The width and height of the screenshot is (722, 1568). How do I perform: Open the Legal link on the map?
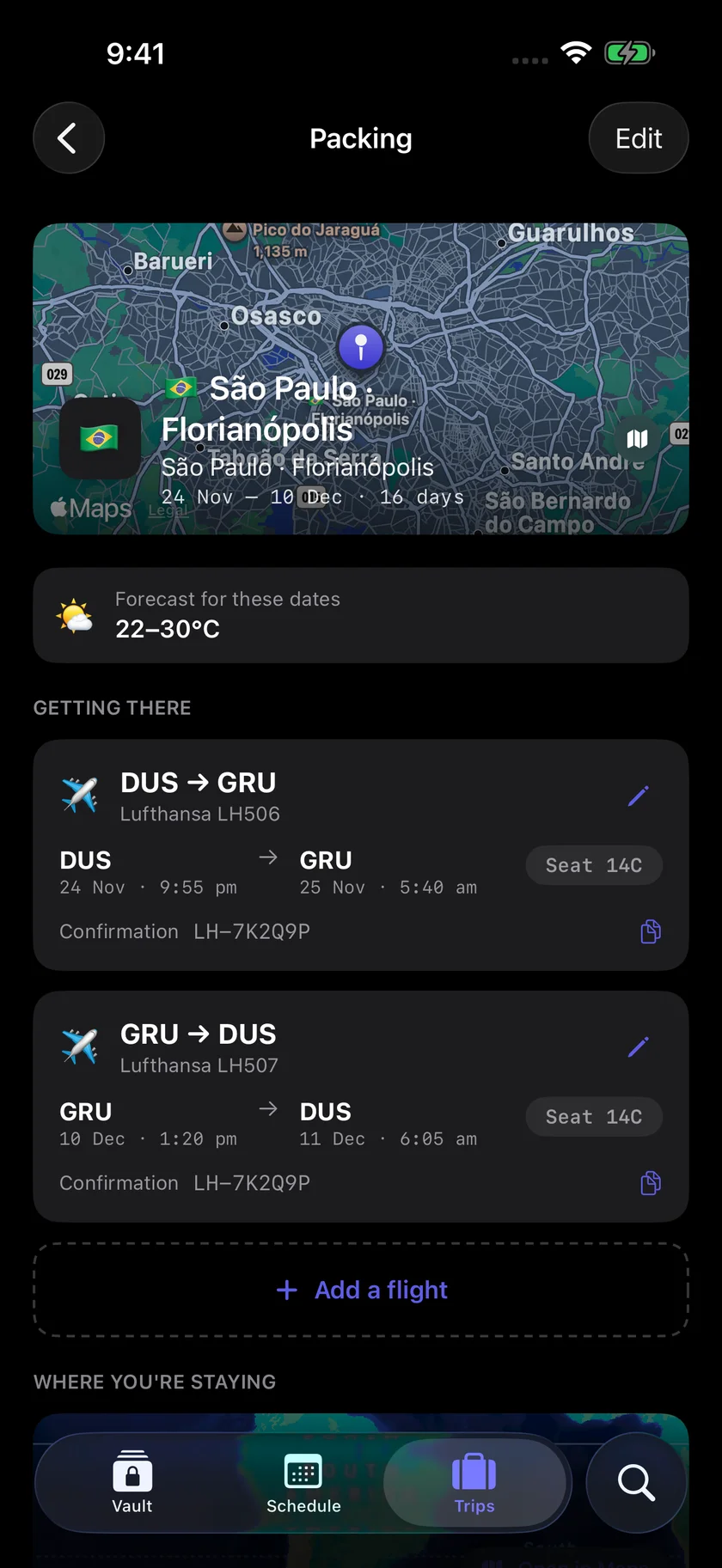tap(168, 510)
